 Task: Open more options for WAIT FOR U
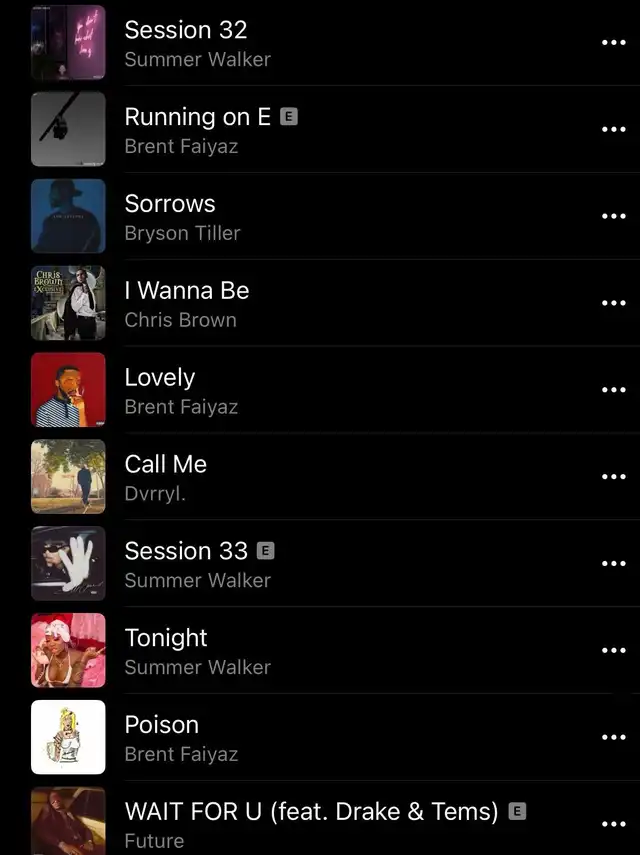[613, 824]
